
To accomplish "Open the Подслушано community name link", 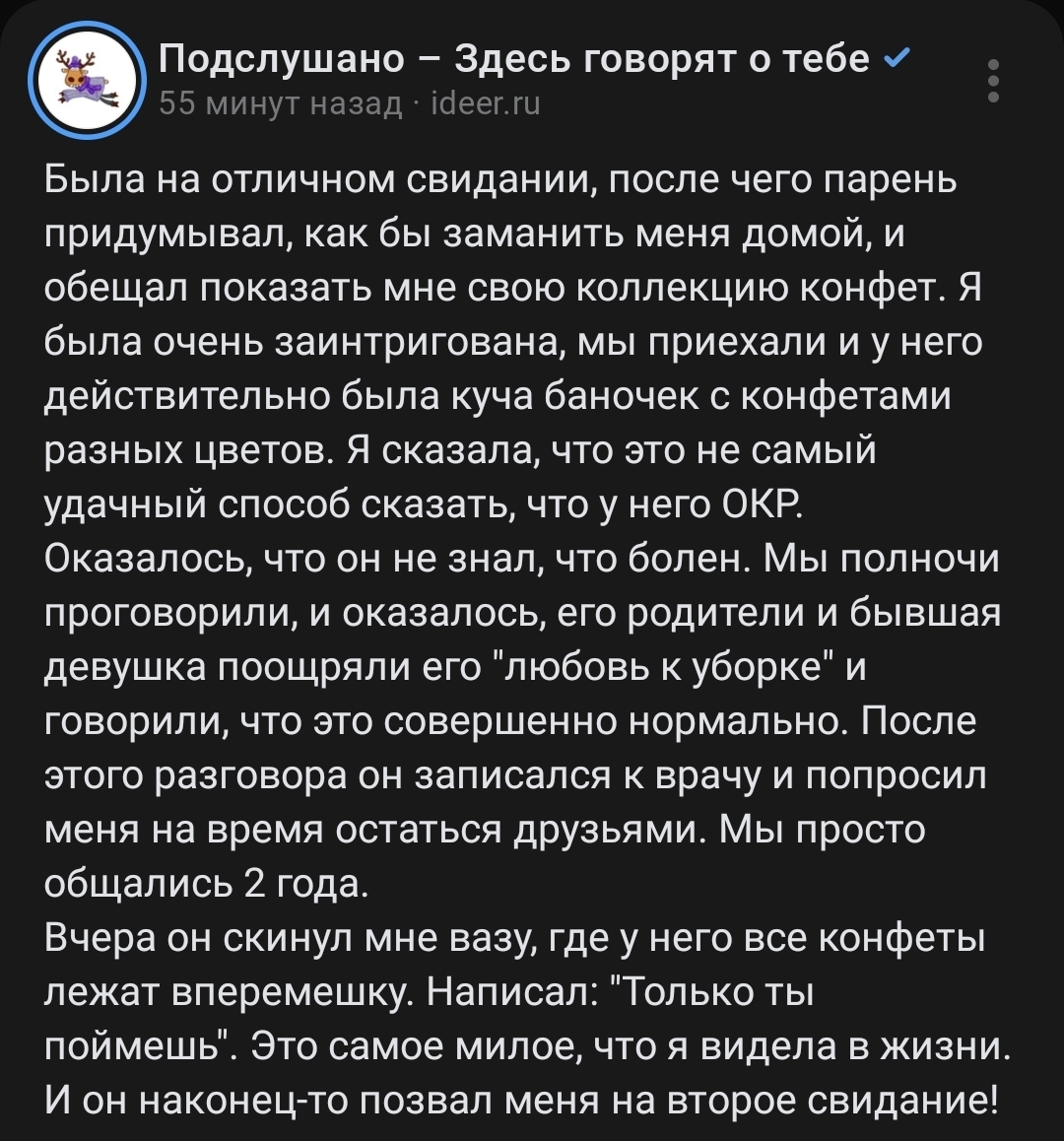I will click(x=513, y=59).
